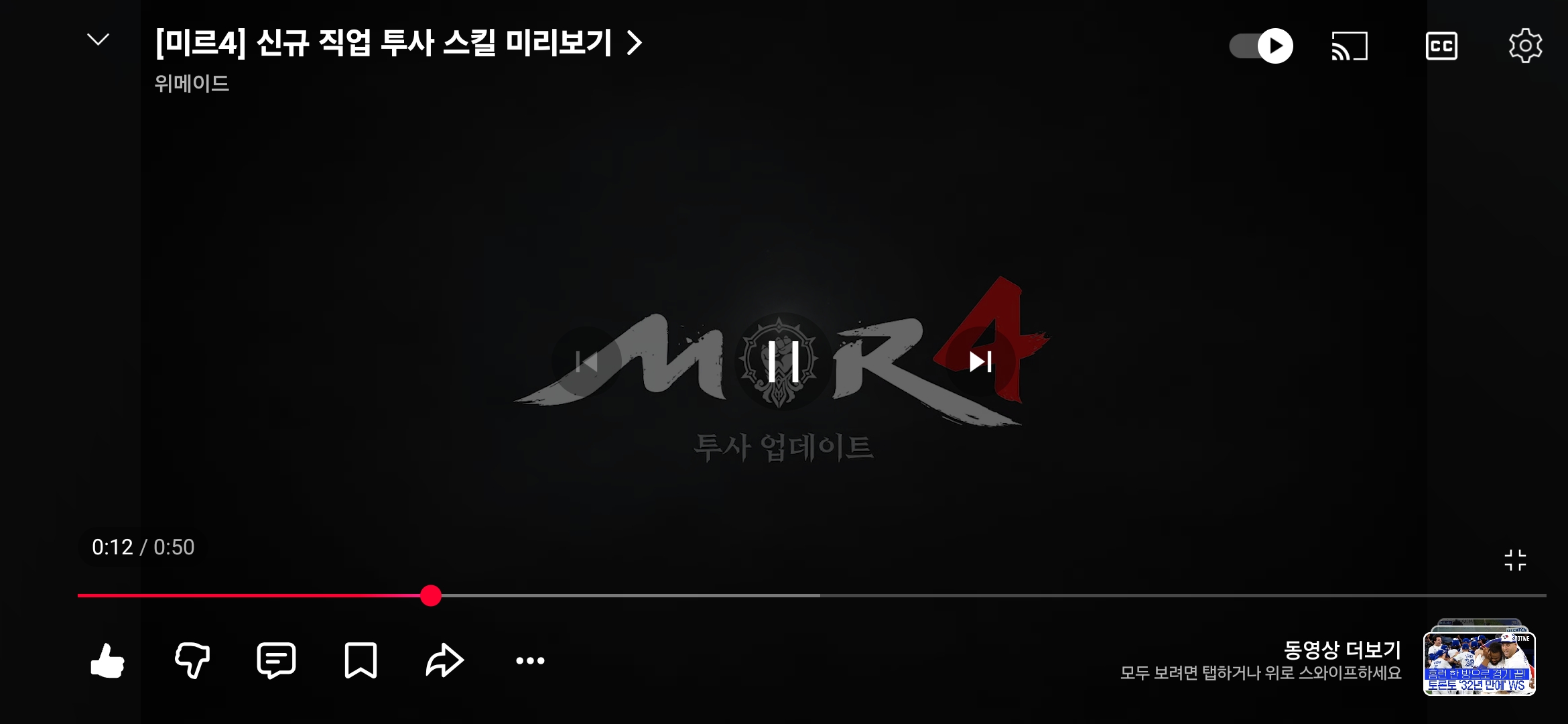Share this video

click(445, 661)
